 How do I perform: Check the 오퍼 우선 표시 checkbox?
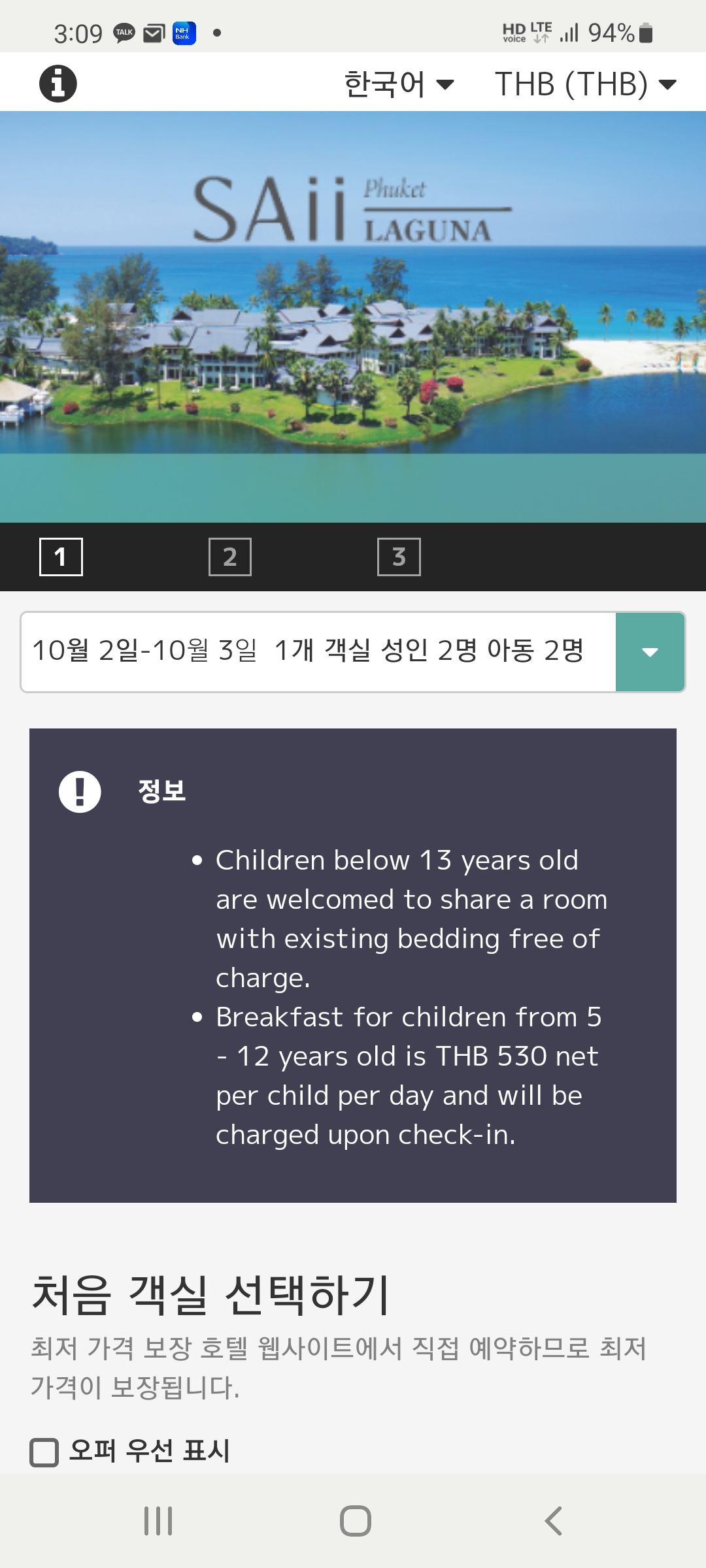pyautogui.click(x=44, y=1452)
